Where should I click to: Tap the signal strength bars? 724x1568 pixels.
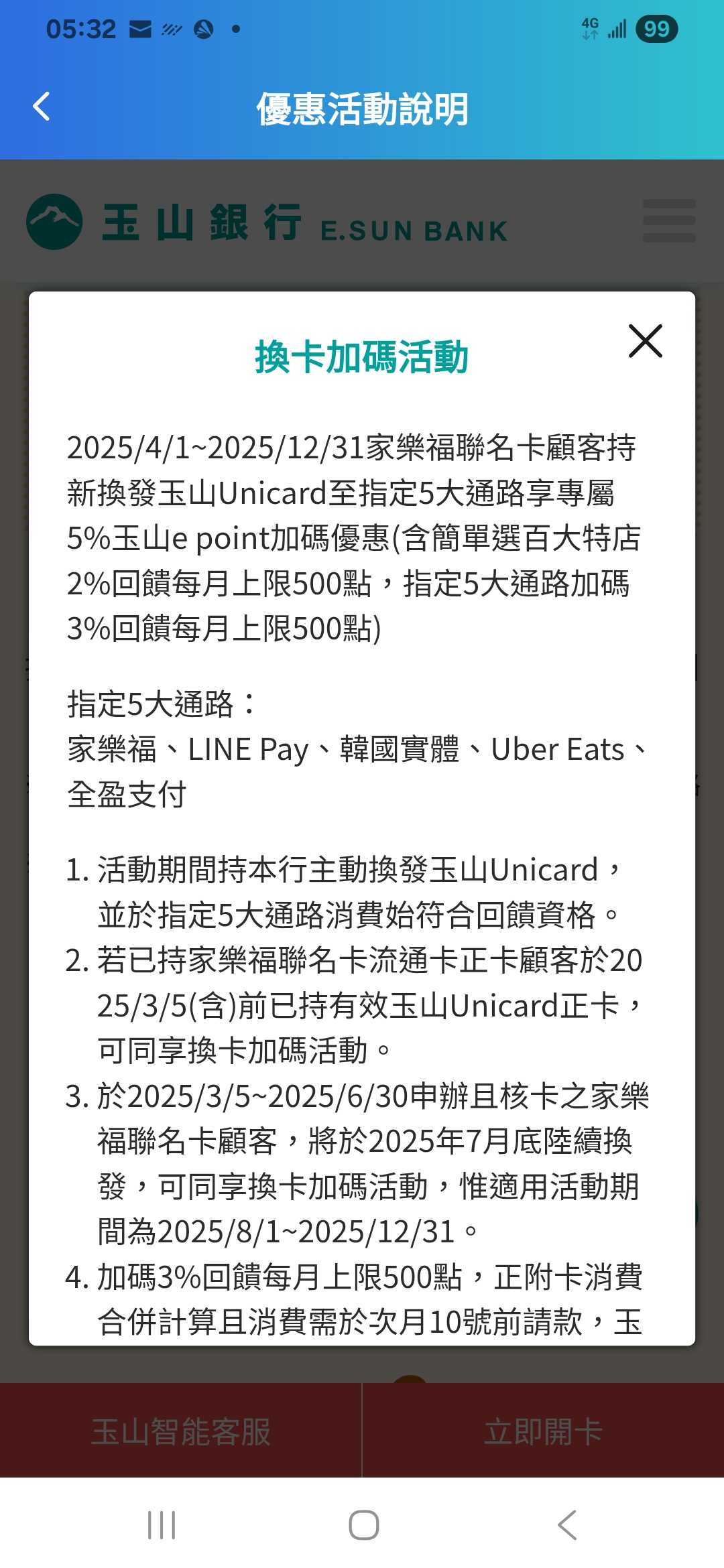coord(617,28)
